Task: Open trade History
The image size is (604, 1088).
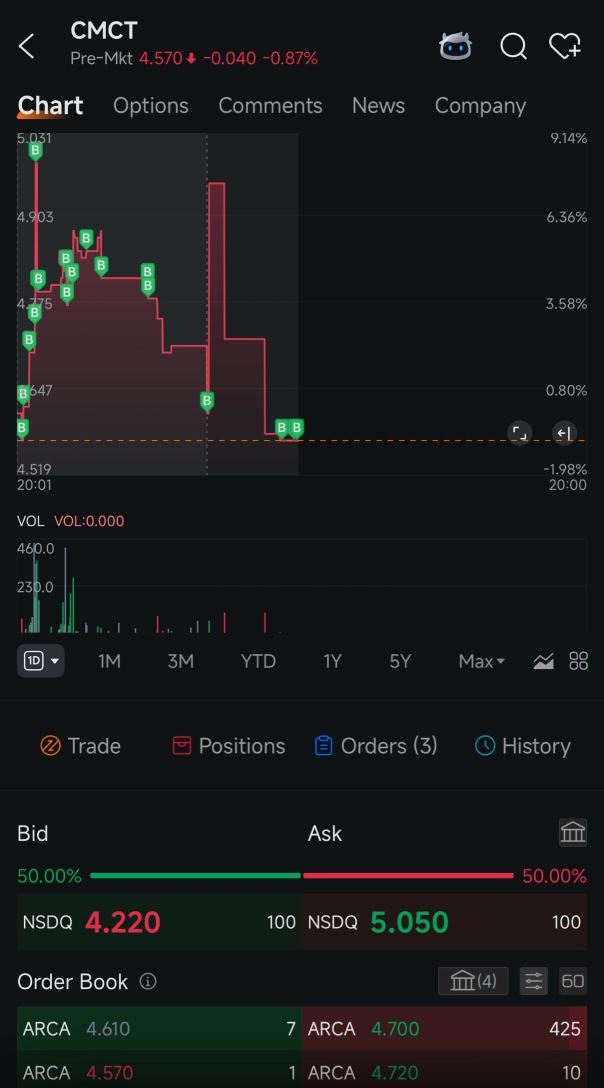Action: tap(523, 746)
